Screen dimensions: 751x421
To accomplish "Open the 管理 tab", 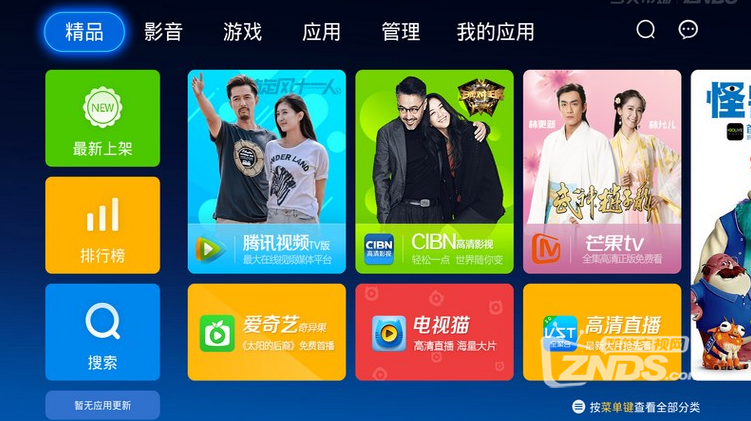I will point(400,31).
